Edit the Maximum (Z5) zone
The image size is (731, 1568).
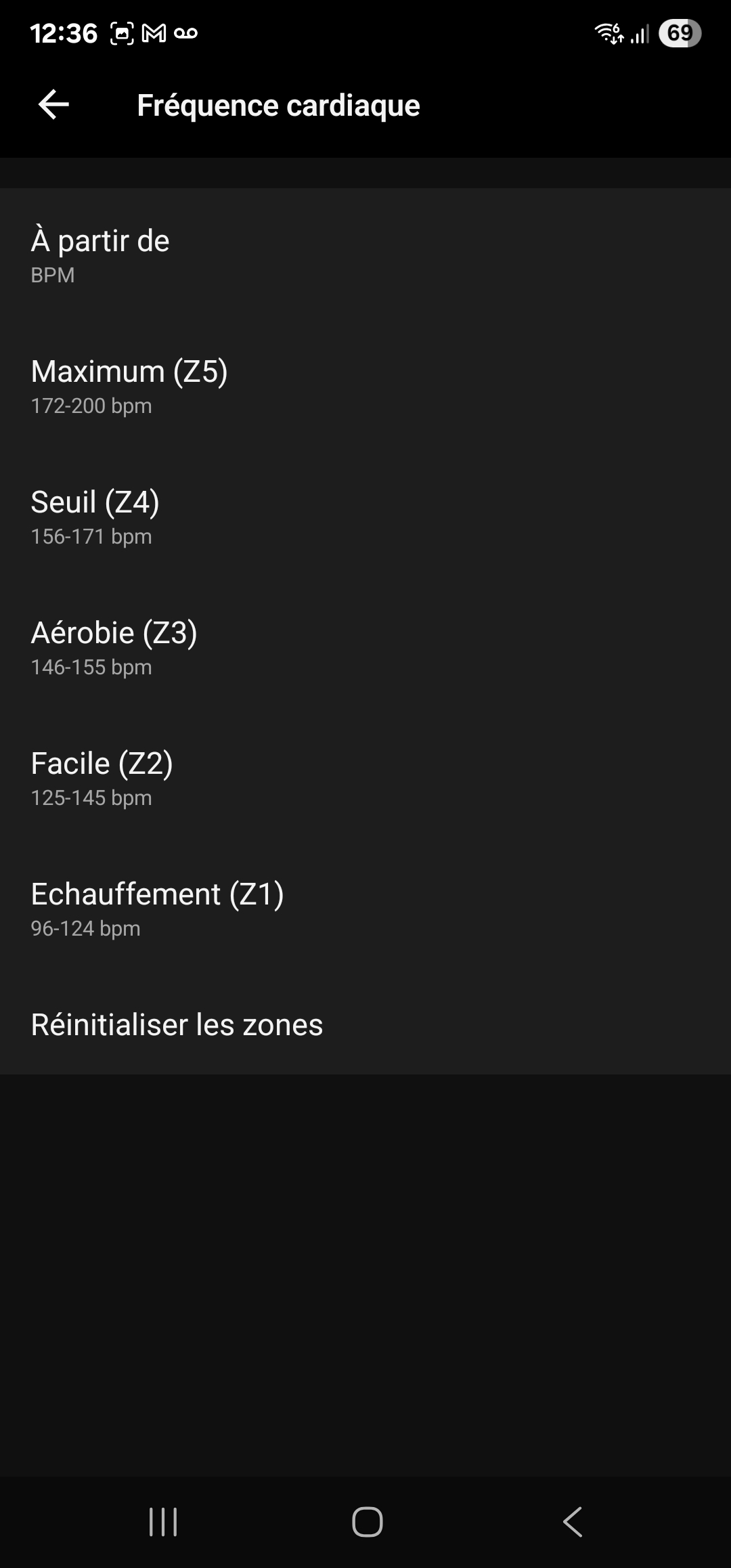tap(365, 385)
